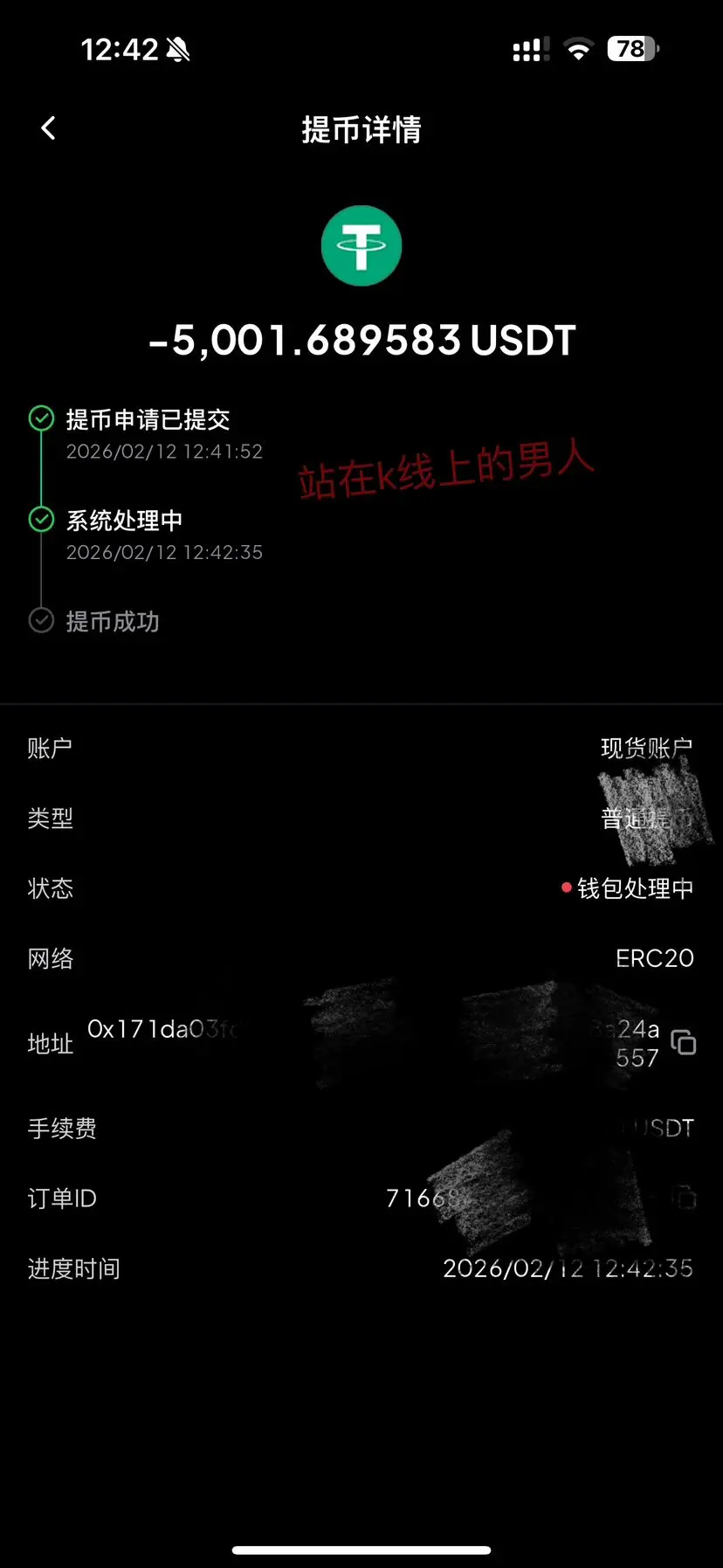723x1568 pixels.
Task: Tap the gray 提币成功 status circle
Action: 42,620
